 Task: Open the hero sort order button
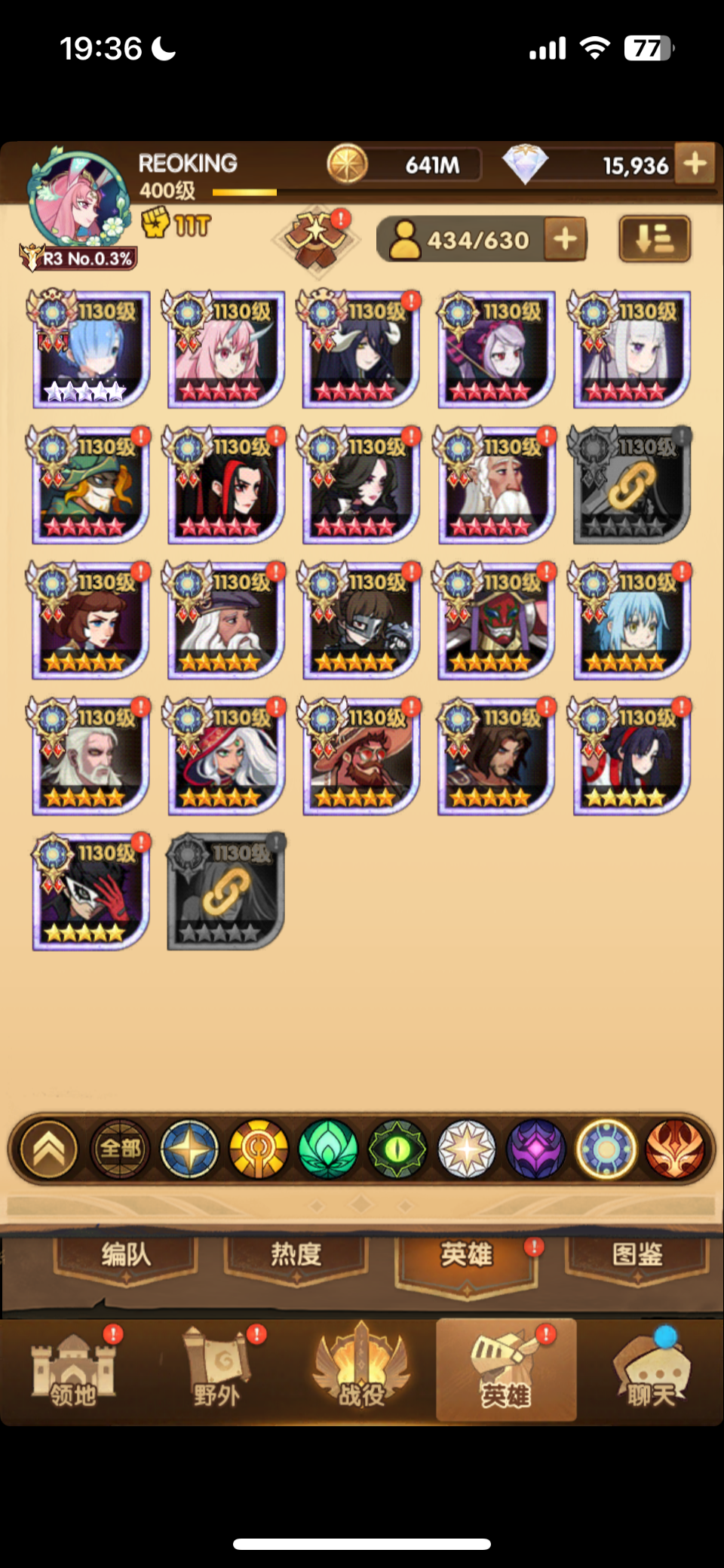point(654,240)
